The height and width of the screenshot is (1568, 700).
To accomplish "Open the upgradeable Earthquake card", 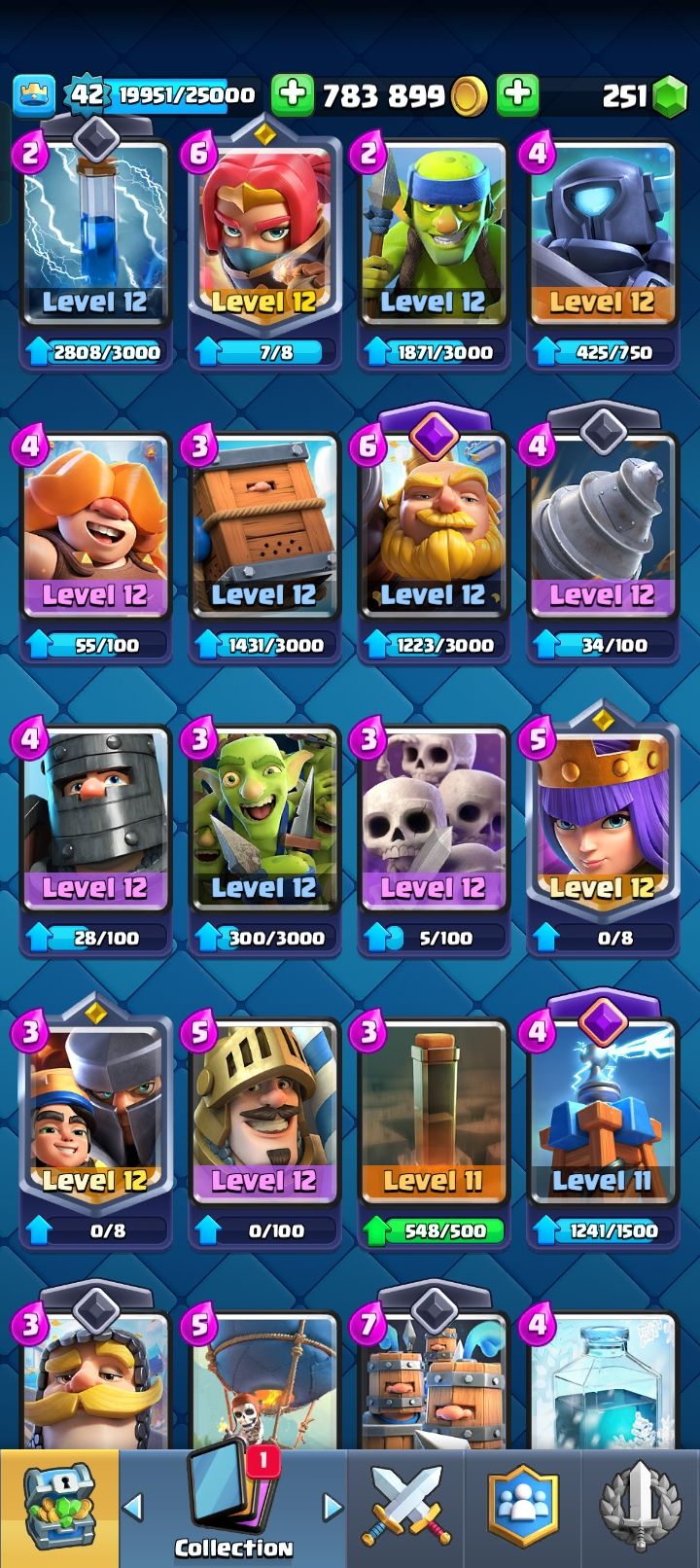I will pos(433,1112).
